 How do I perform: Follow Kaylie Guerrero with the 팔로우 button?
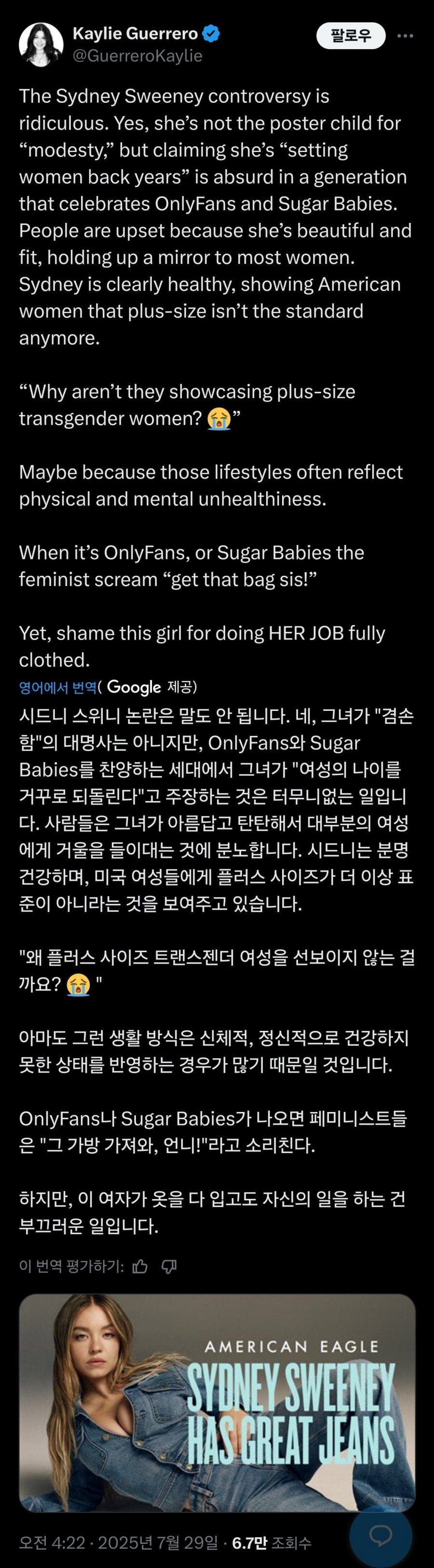pos(351,35)
